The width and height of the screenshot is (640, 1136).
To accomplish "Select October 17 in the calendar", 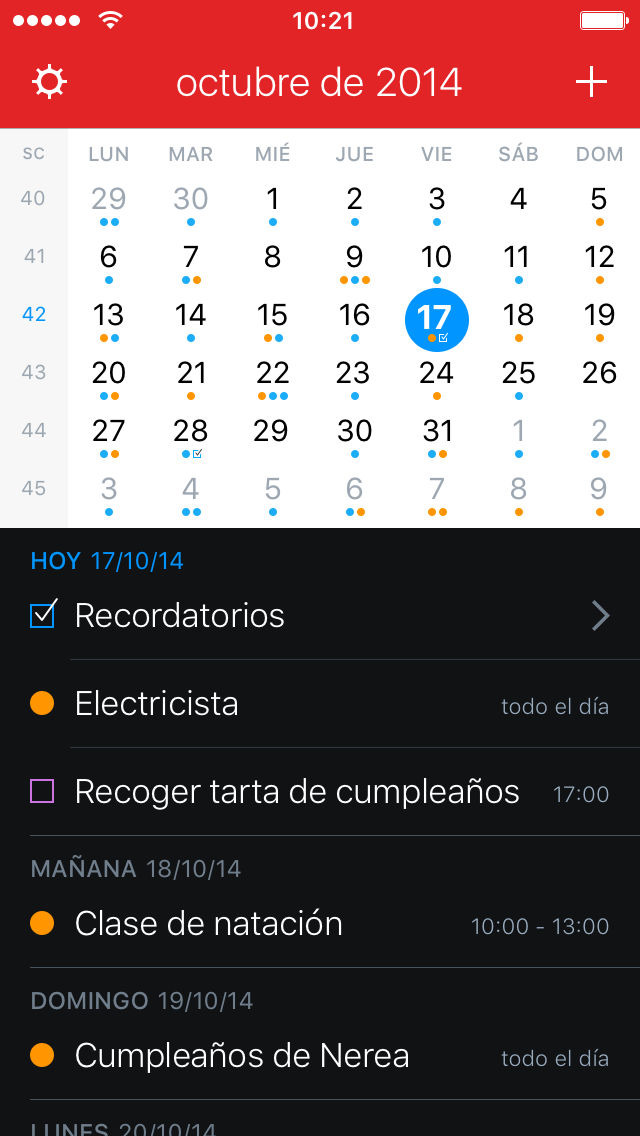I will tap(436, 319).
